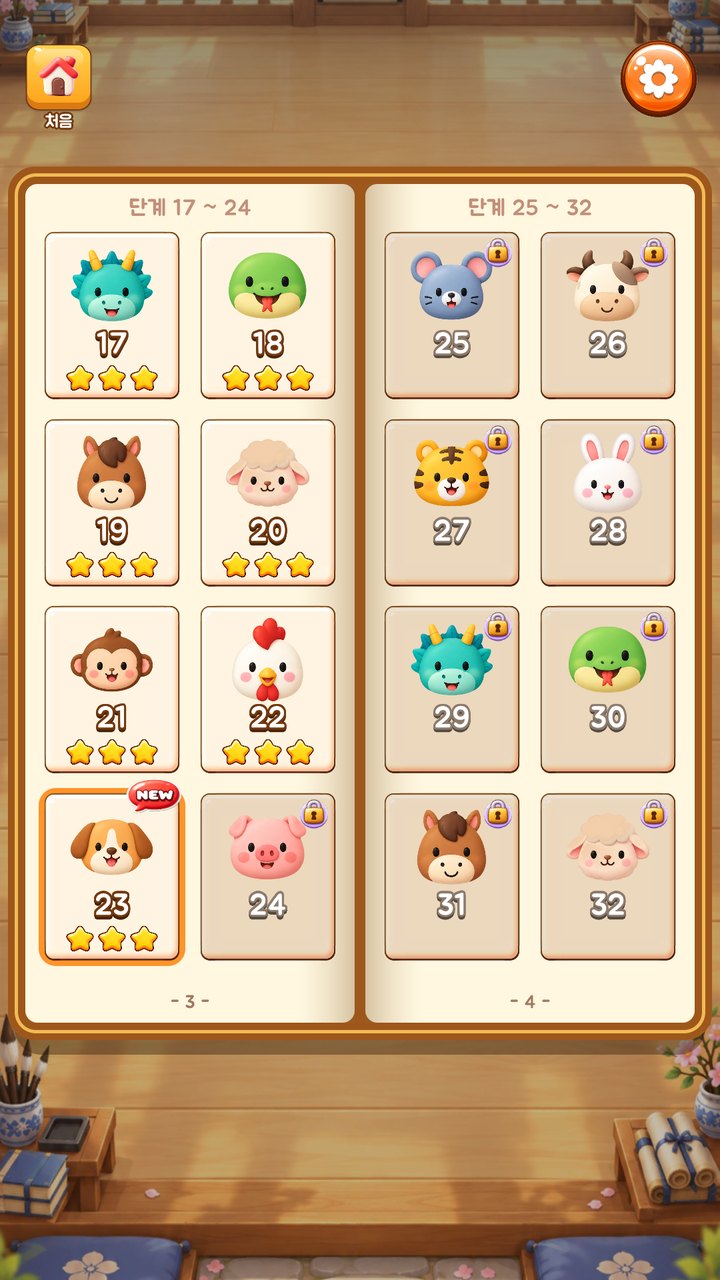Tap locked stage 31 horse card

pyautogui.click(x=452, y=876)
